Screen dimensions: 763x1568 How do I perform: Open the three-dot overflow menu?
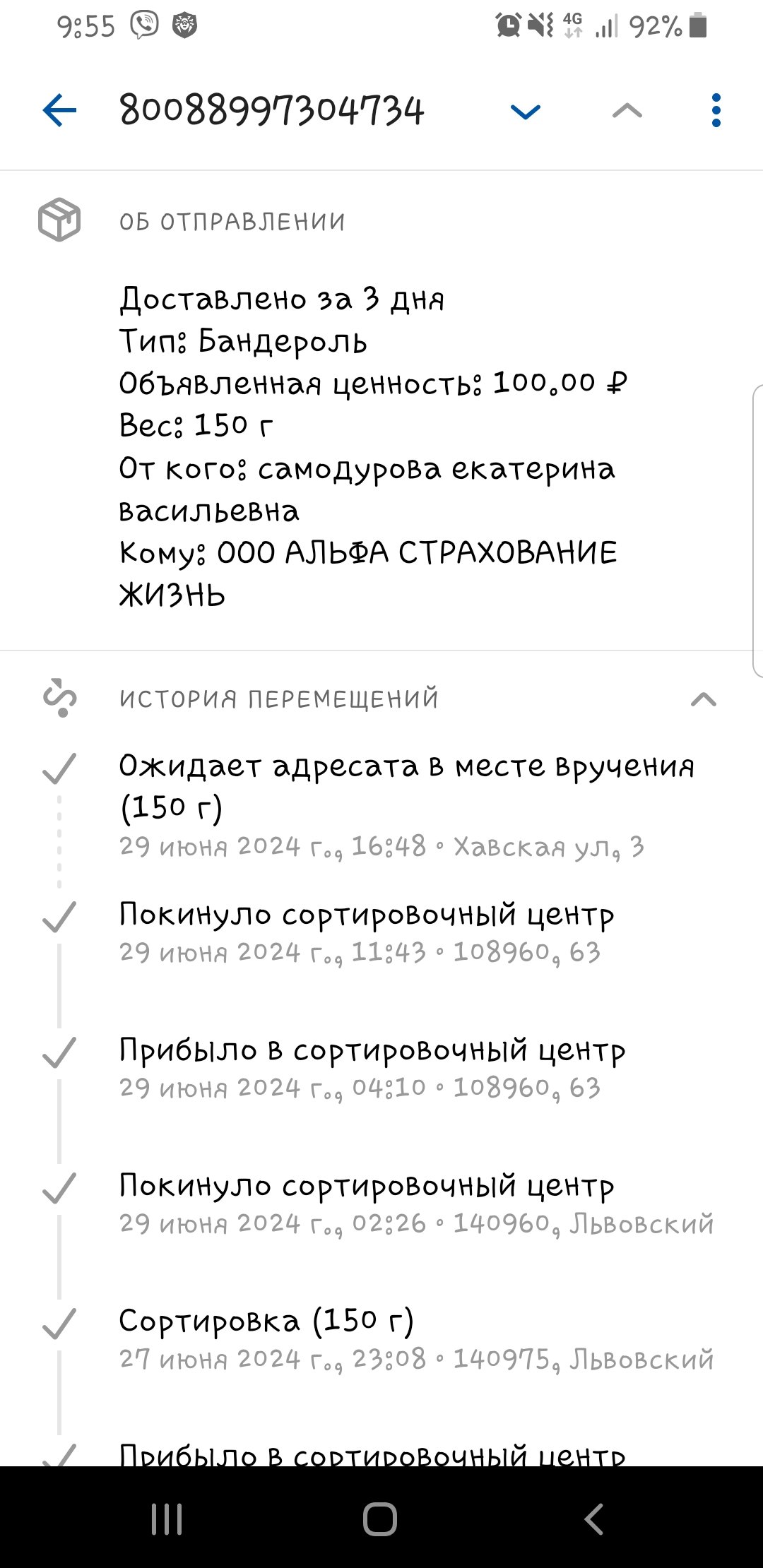click(716, 111)
